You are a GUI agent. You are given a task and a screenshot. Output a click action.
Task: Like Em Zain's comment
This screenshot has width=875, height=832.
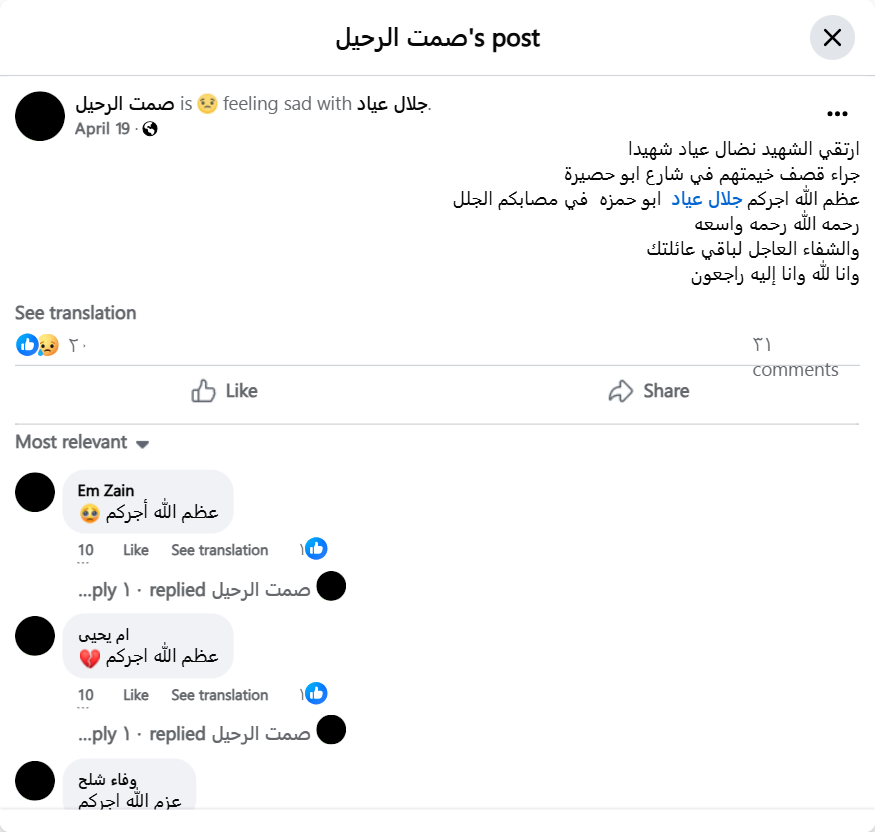point(136,550)
